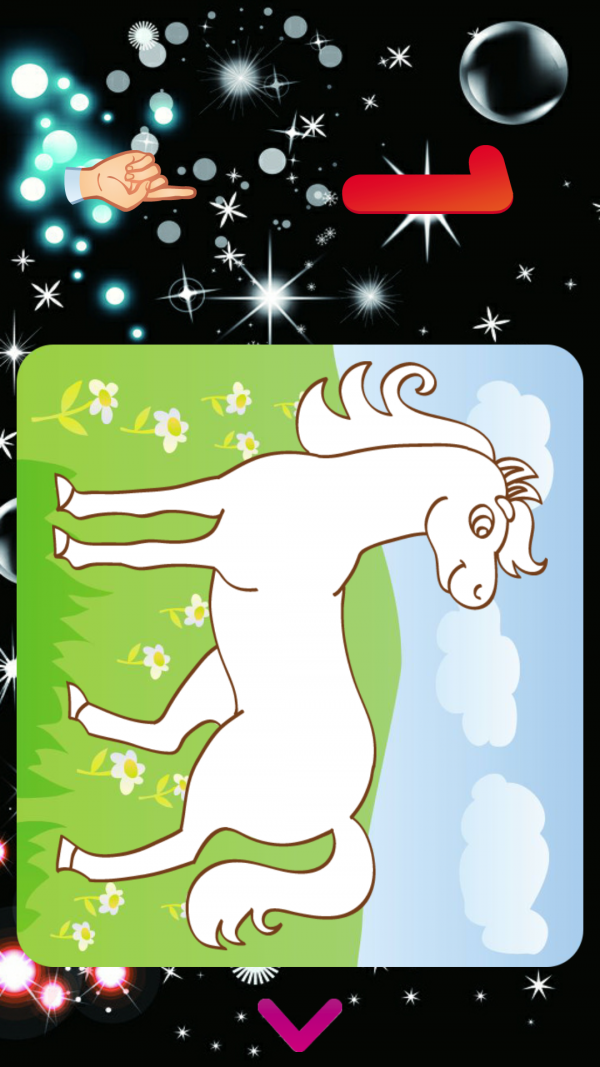Image resolution: width=600 pixels, height=1067 pixels.
Task: Open the horse coloring picture
Action: 300,655
